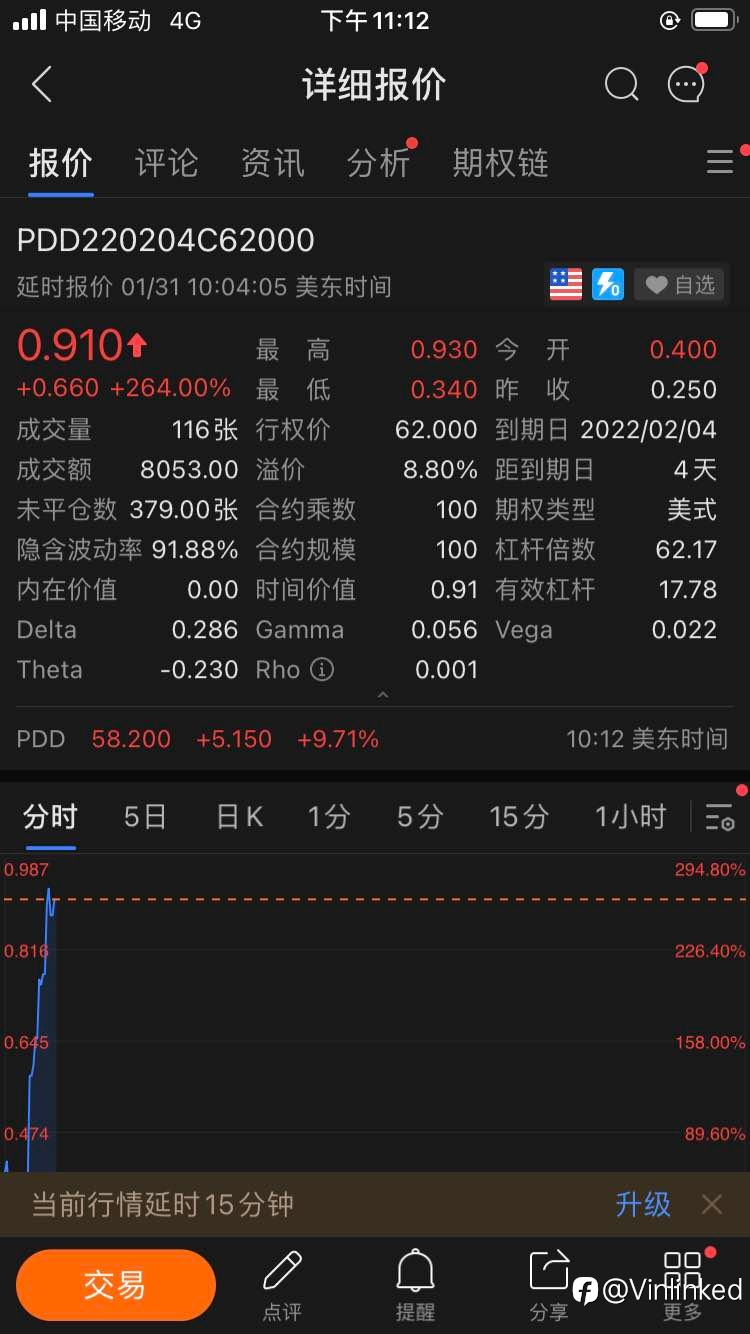Go back using the top-left arrow
This screenshot has height=1334, width=750.
click(41, 85)
